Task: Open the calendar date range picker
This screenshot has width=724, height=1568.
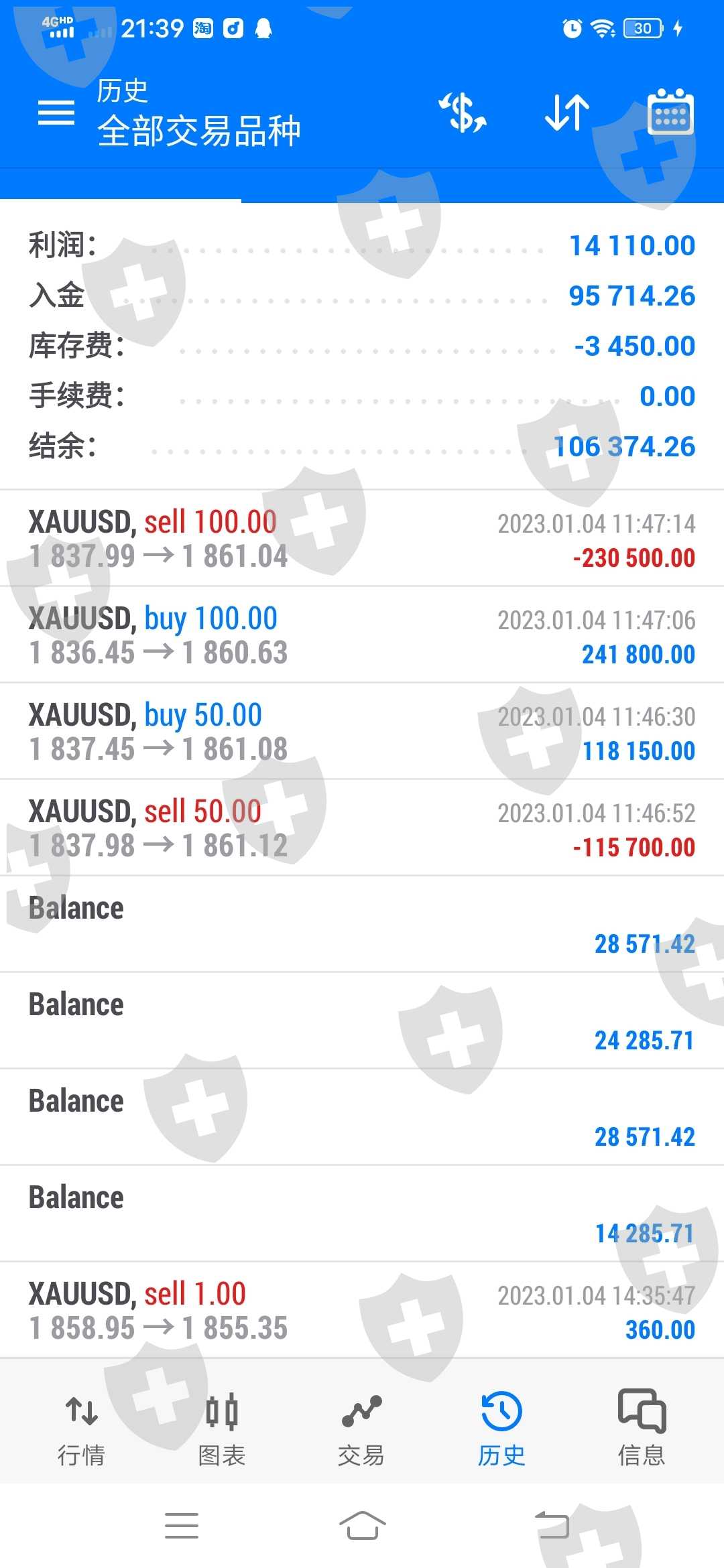Action: point(670,113)
